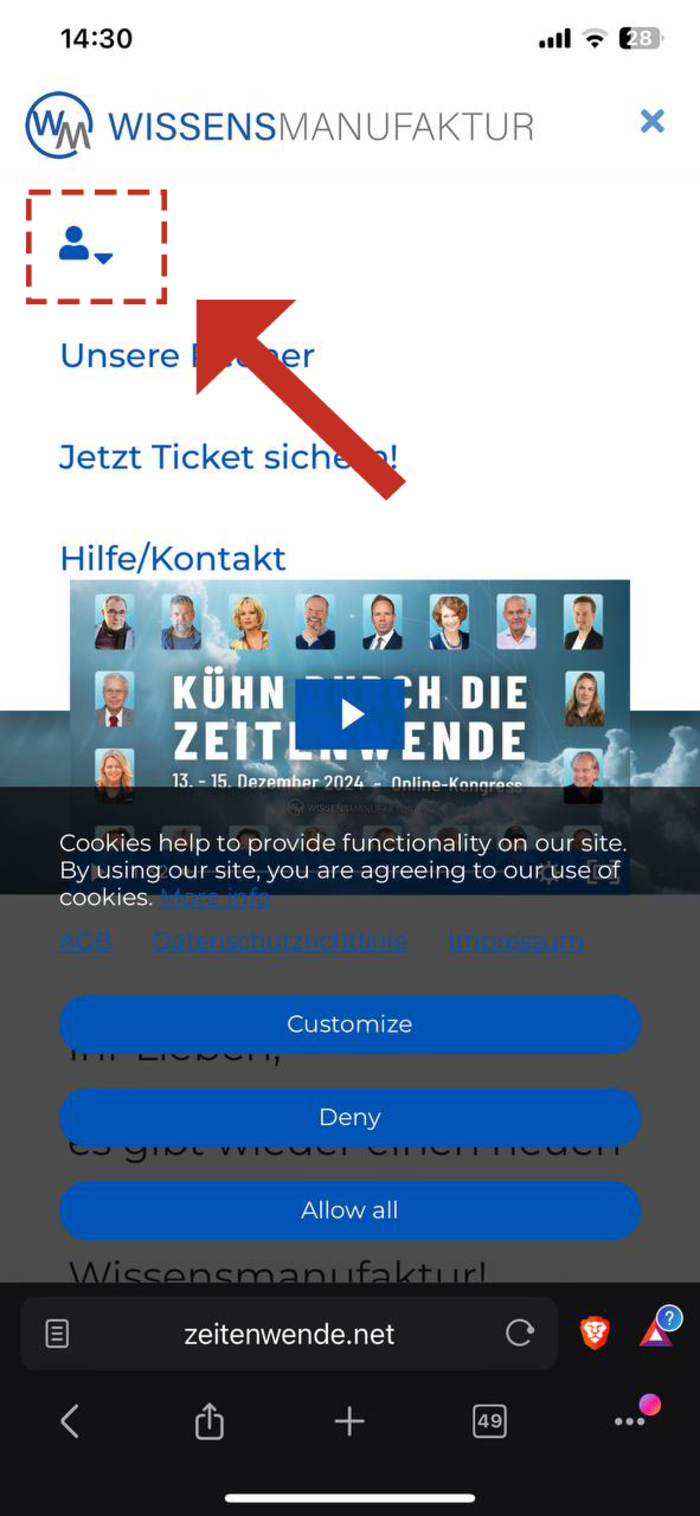This screenshot has width=700, height=1516.
Task: Open the Jetzt Ticket sichern link
Action: coord(228,457)
